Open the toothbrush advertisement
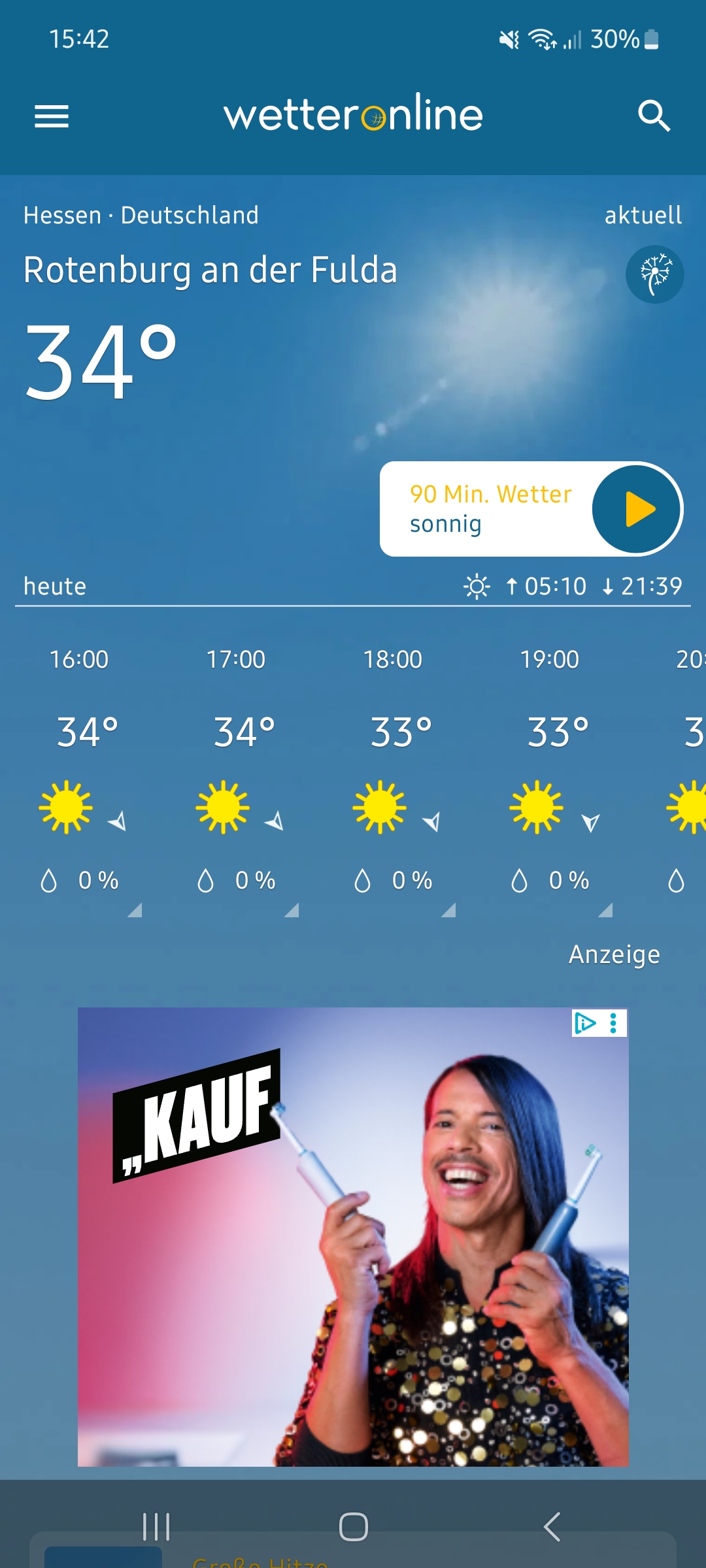Screen dimensions: 706x1568 tap(353, 1237)
